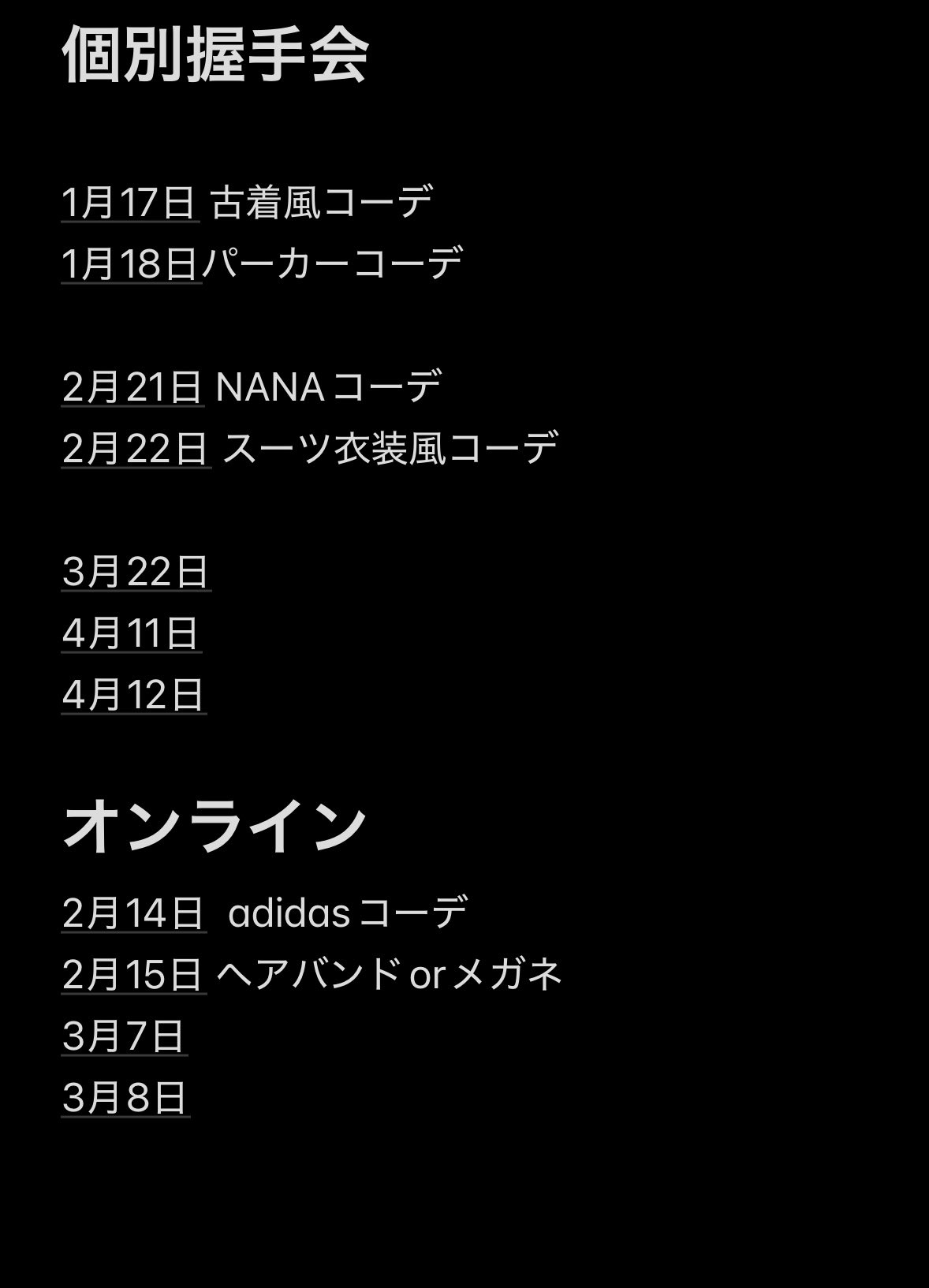The image size is (929, 1288).
Task: Open the 2月14日 date link
Action: [133, 913]
